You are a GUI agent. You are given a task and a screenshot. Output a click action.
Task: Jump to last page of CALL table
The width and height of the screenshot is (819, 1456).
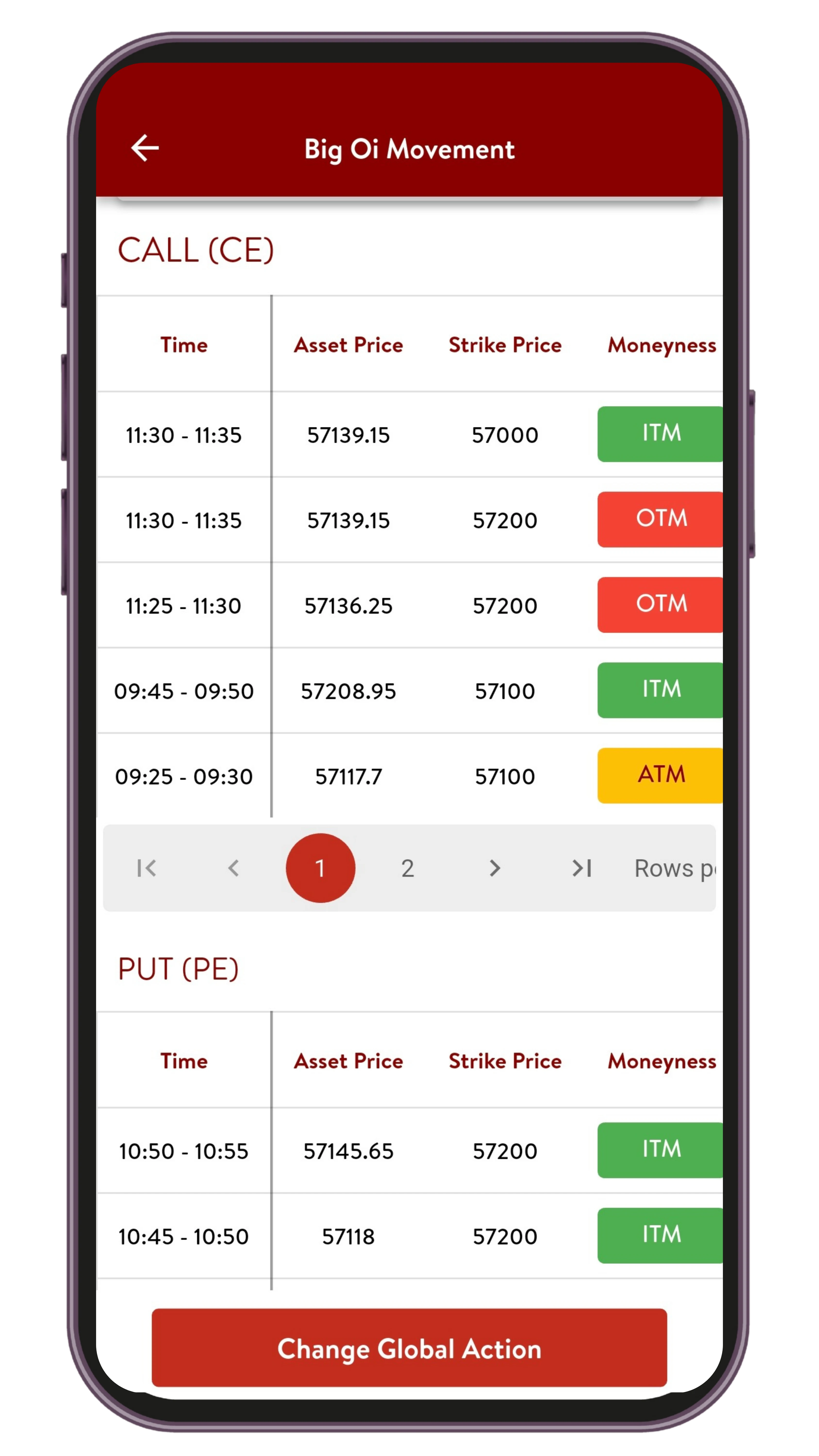point(582,868)
